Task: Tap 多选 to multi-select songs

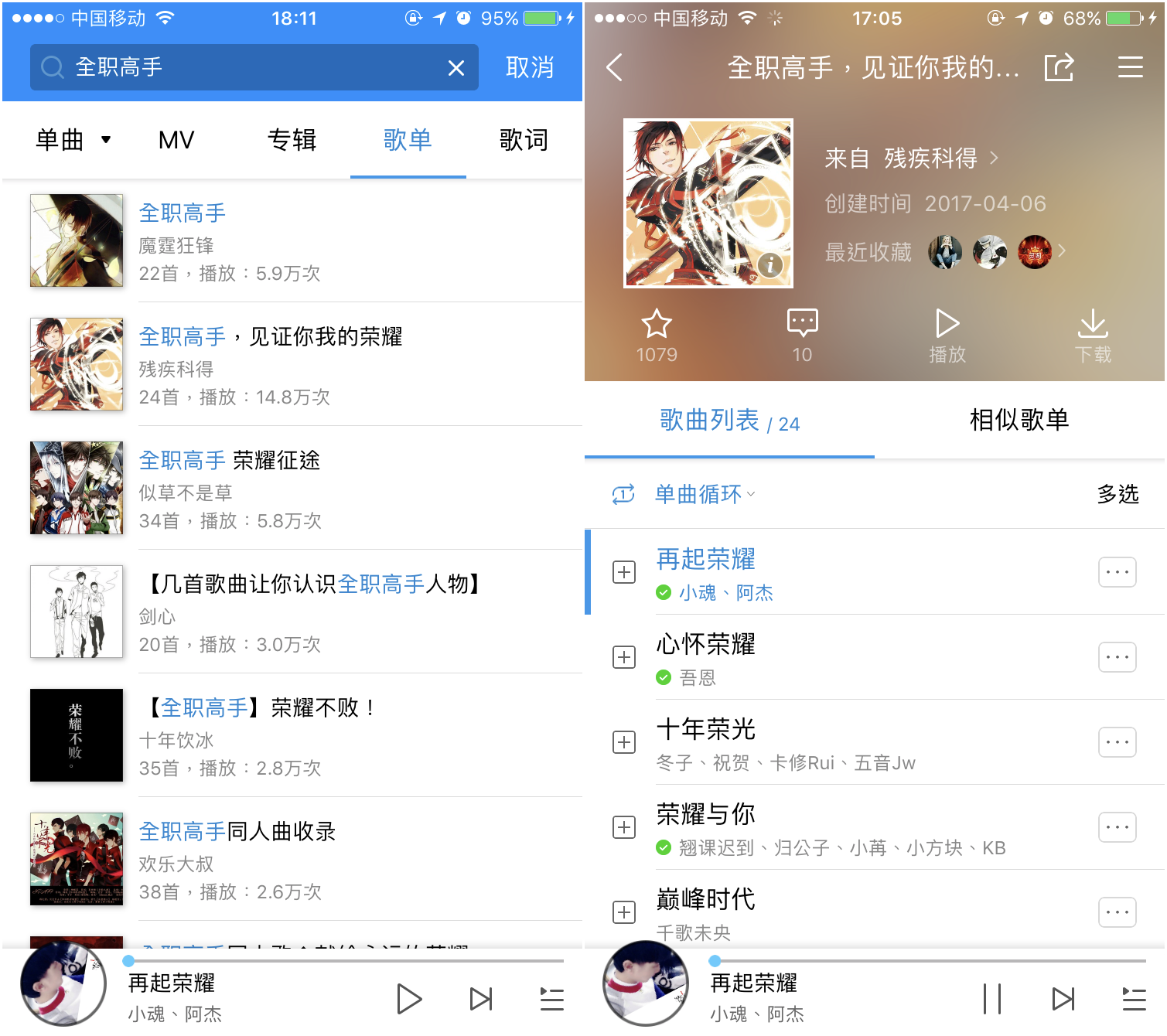Action: pos(1118,494)
